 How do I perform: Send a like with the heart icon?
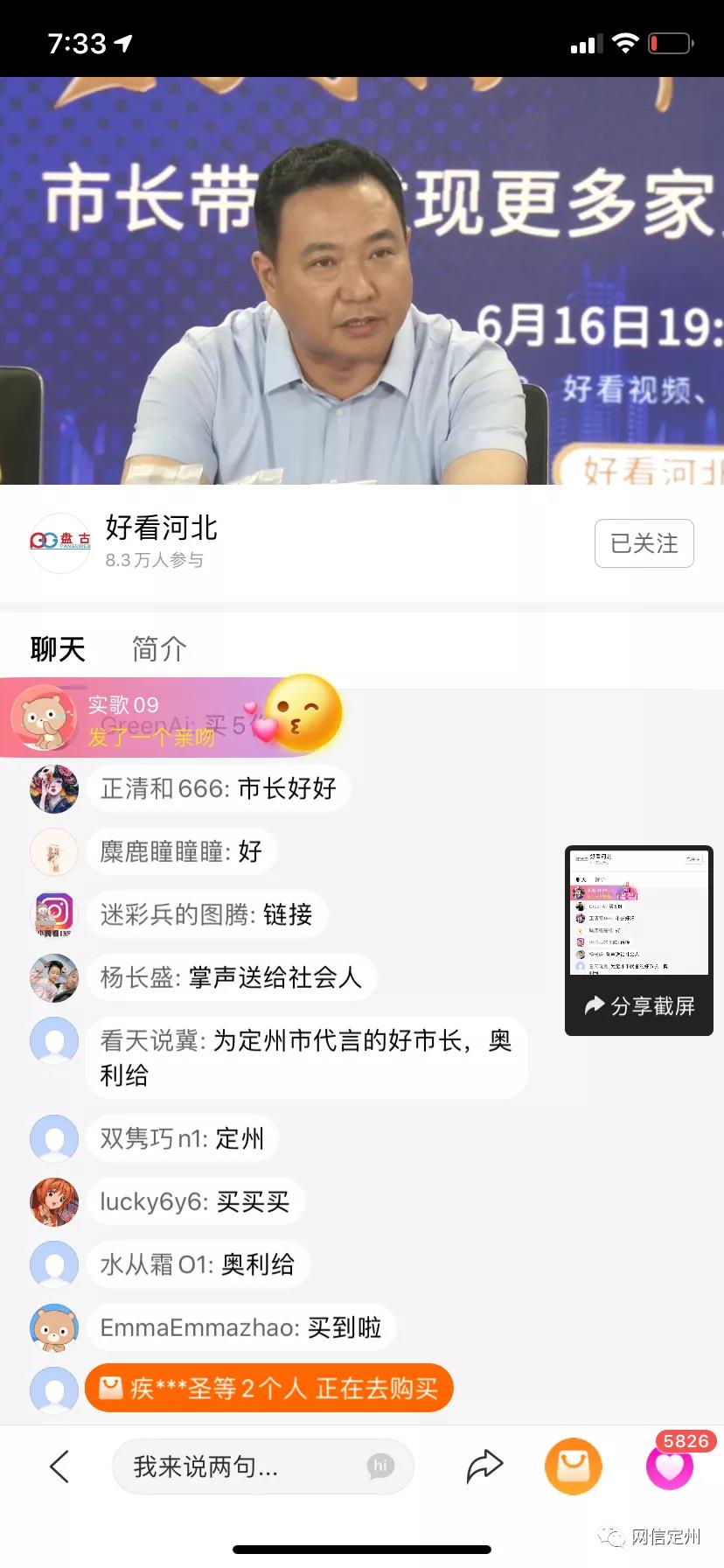pos(669,1466)
